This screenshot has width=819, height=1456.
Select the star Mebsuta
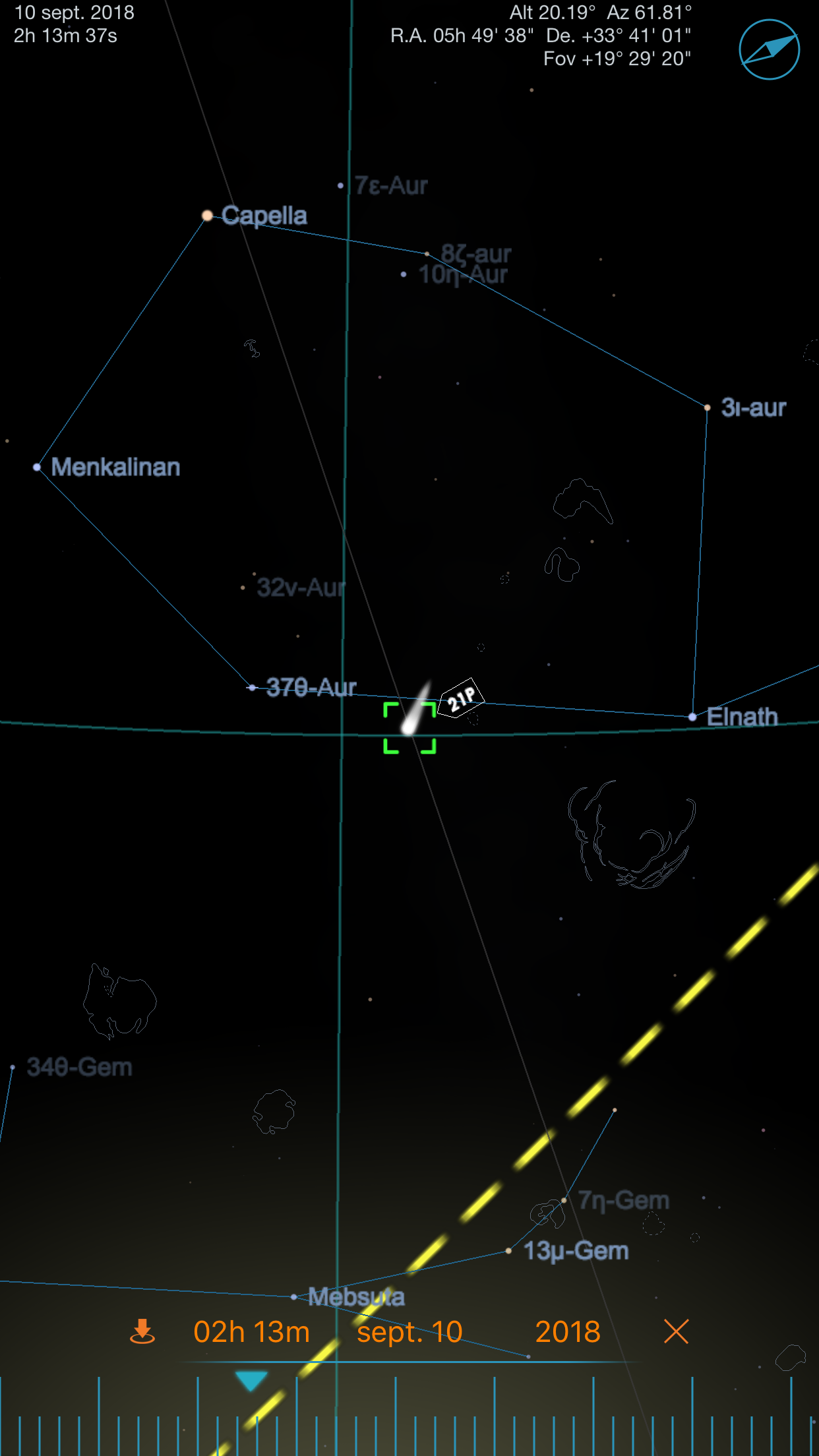pyautogui.click(x=294, y=1296)
